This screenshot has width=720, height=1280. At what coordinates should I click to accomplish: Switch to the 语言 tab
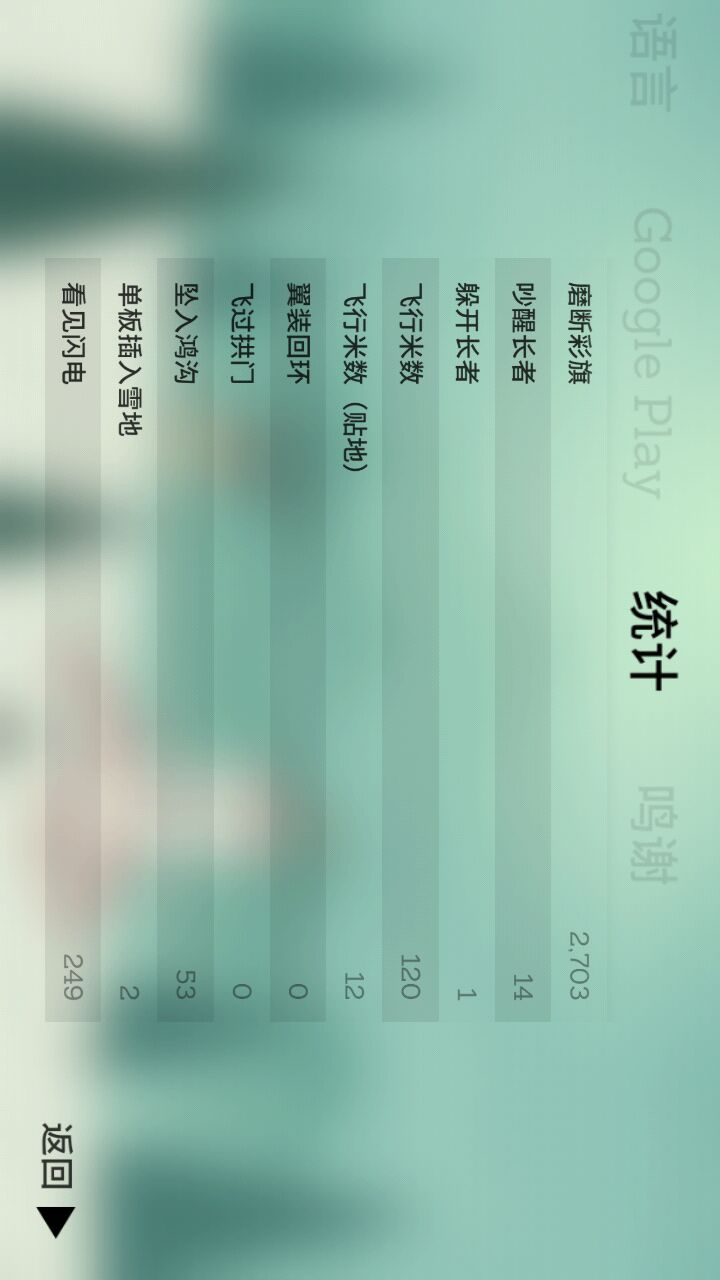click(652, 60)
